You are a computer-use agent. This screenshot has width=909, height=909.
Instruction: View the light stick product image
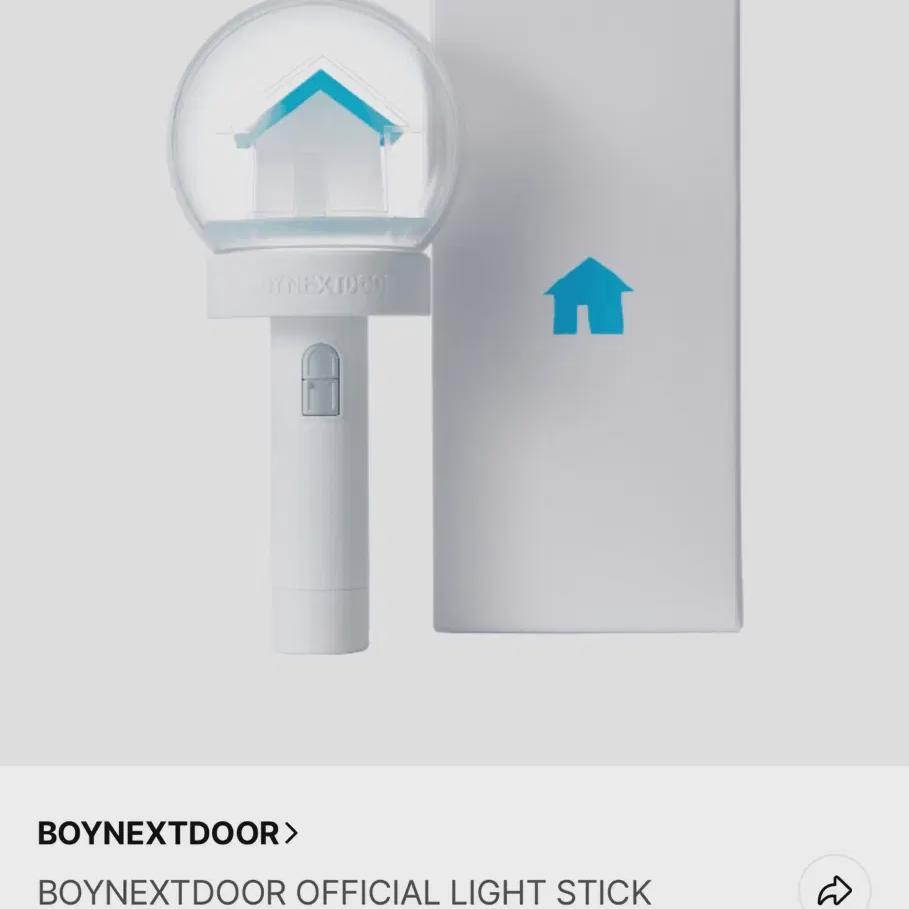click(454, 383)
